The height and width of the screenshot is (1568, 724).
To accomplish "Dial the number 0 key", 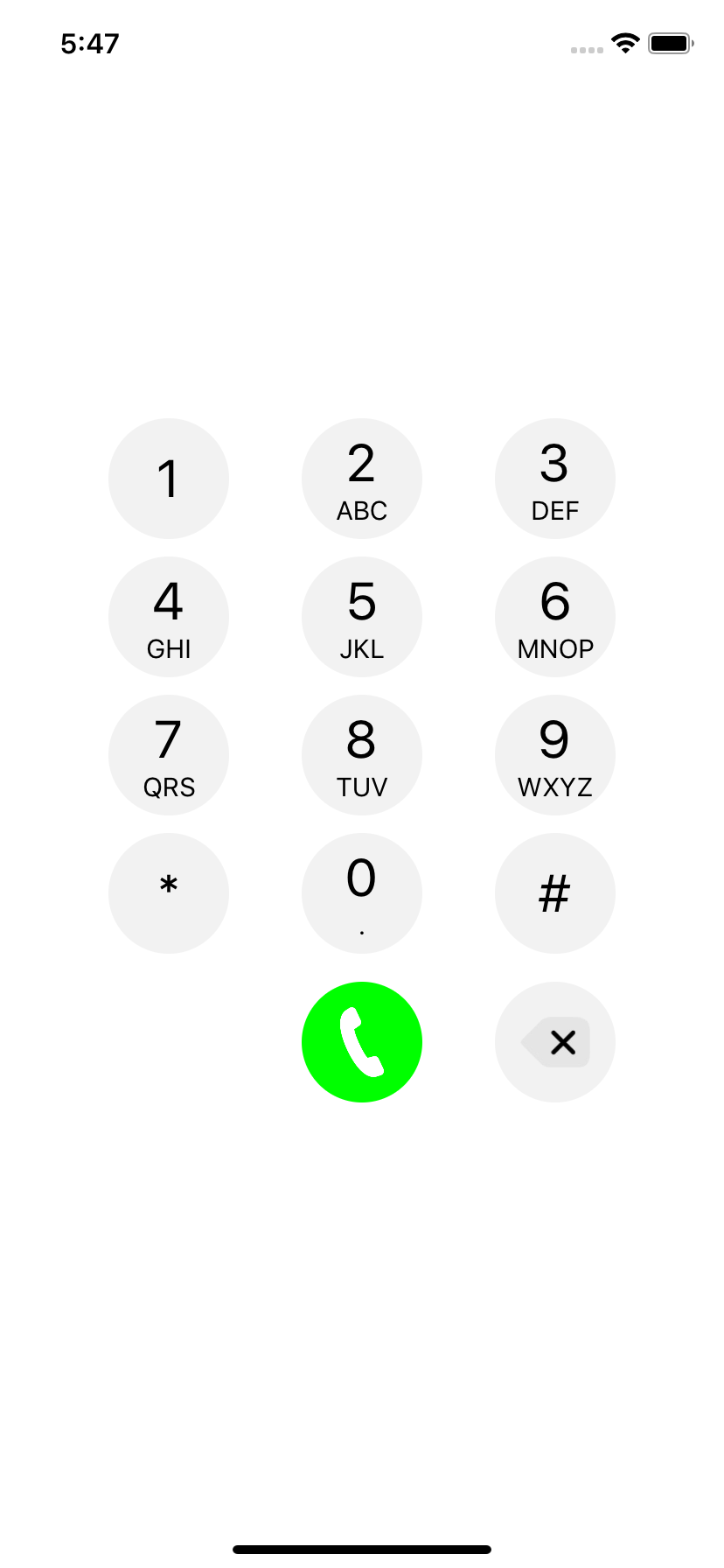I will pyautogui.click(x=362, y=892).
